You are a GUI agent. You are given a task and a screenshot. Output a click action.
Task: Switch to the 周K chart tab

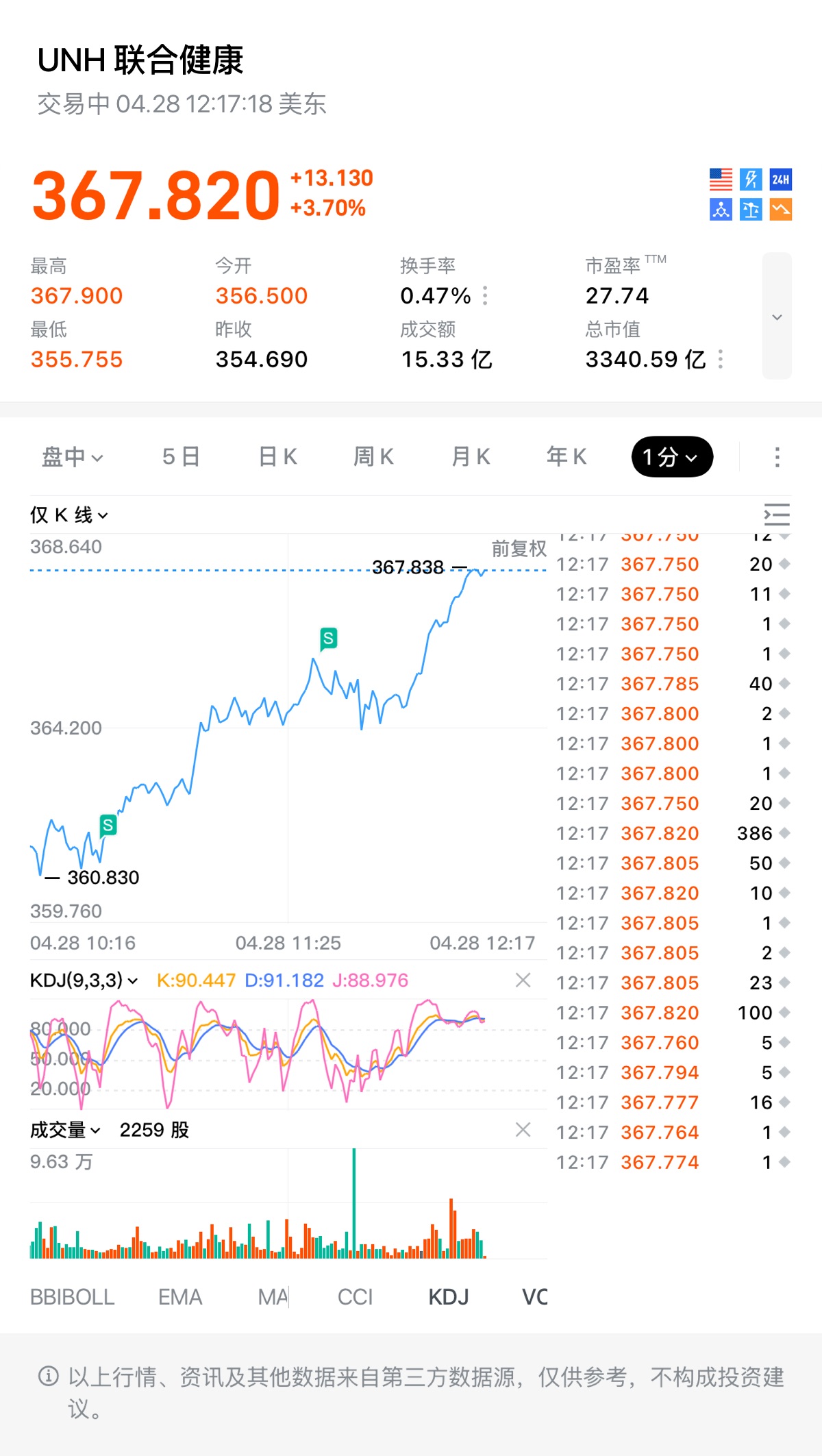373,457
